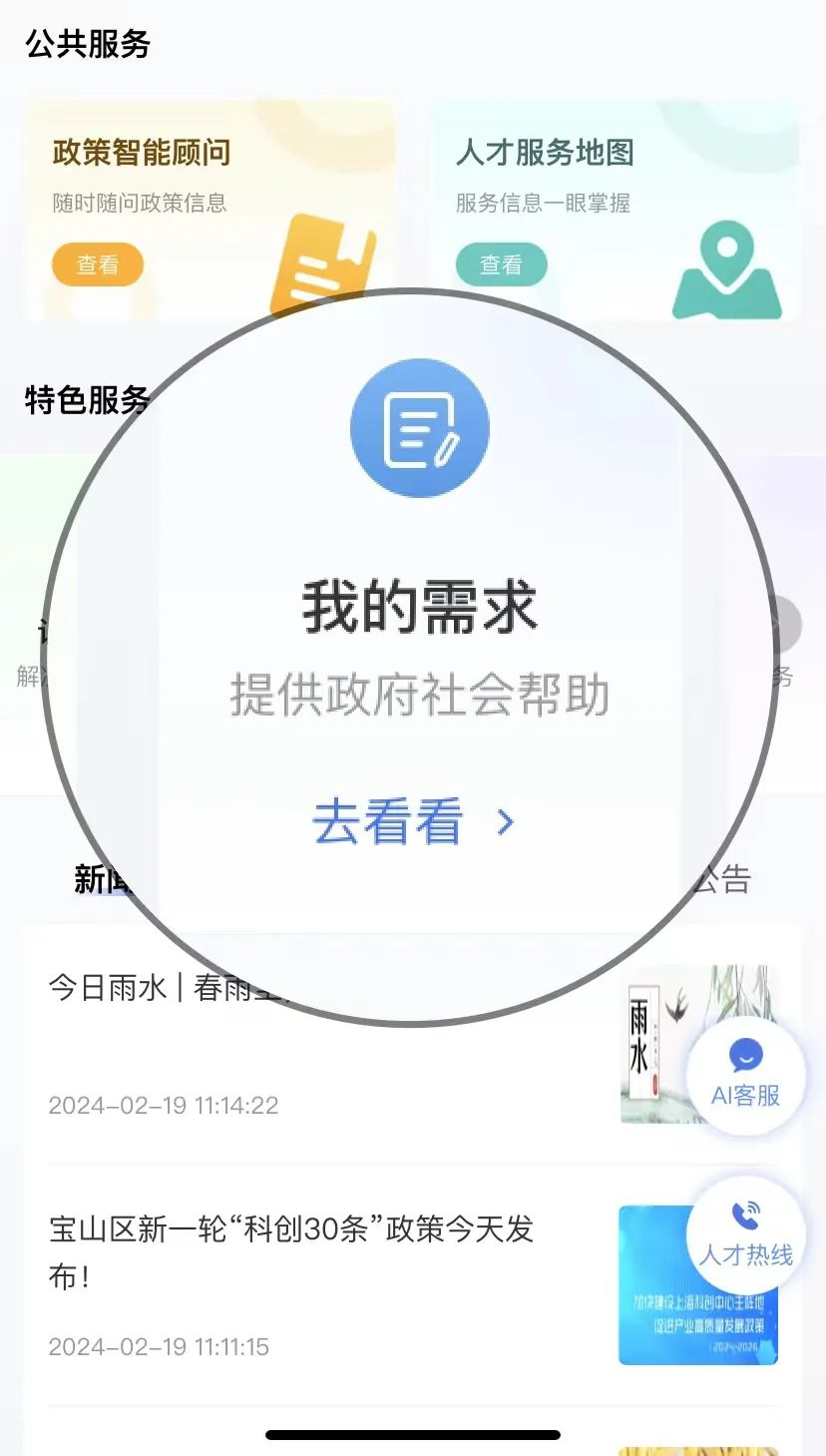Tap 查看 on the 政策智能顾问 card

[x=98, y=264]
